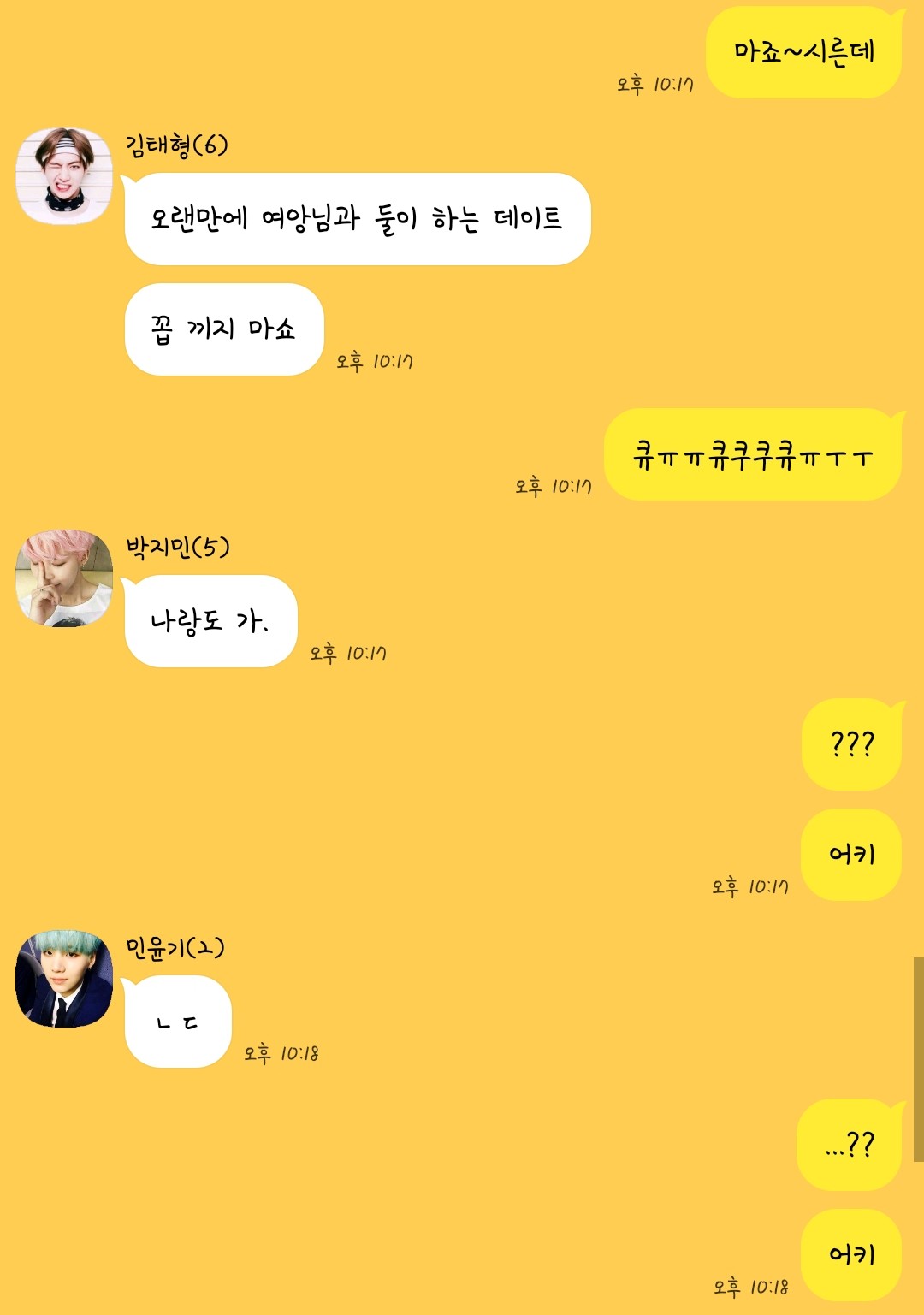The height and width of the screenshot is (1315, 924).
Task: Open 김태형's profile picture
Action: point(64,176)
